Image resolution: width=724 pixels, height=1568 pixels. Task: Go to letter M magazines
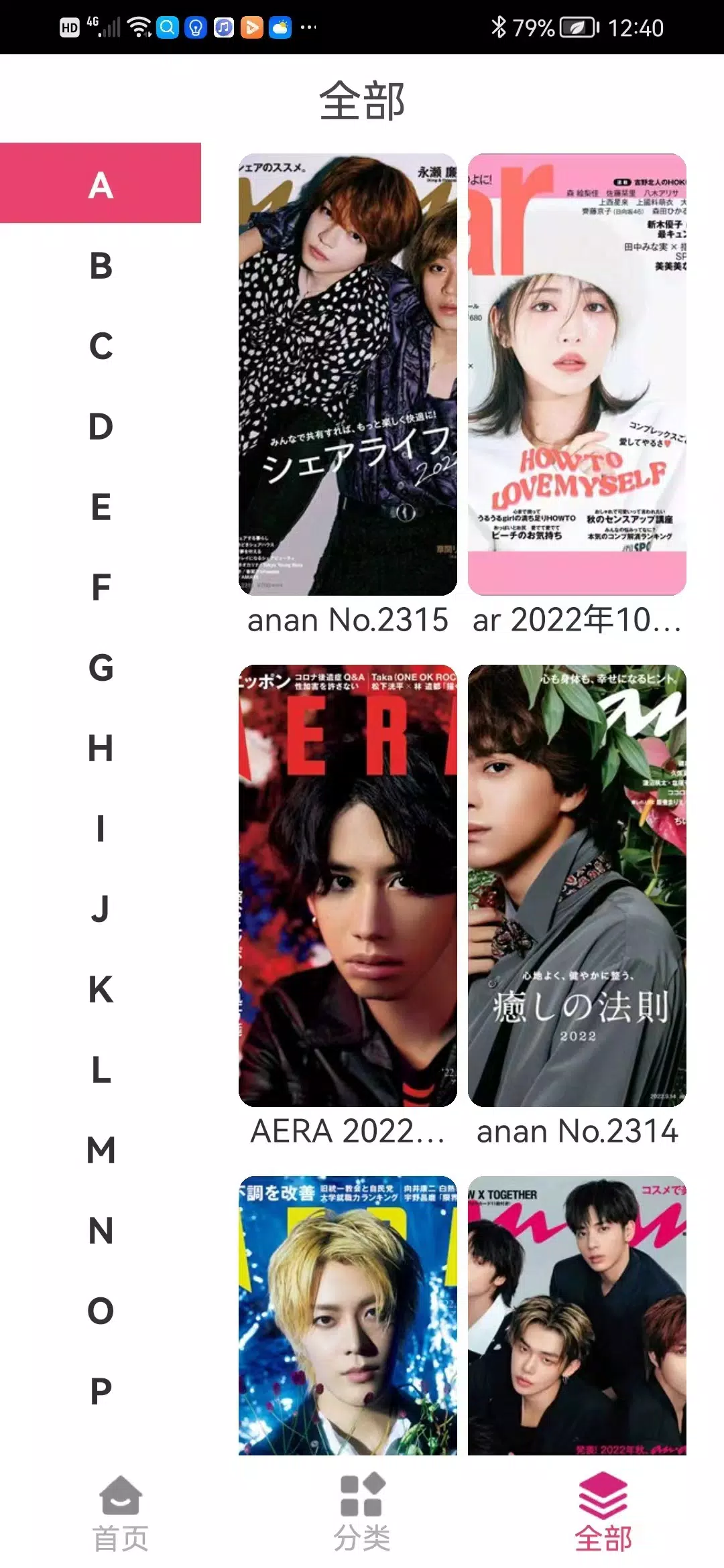coord(101,1150)
